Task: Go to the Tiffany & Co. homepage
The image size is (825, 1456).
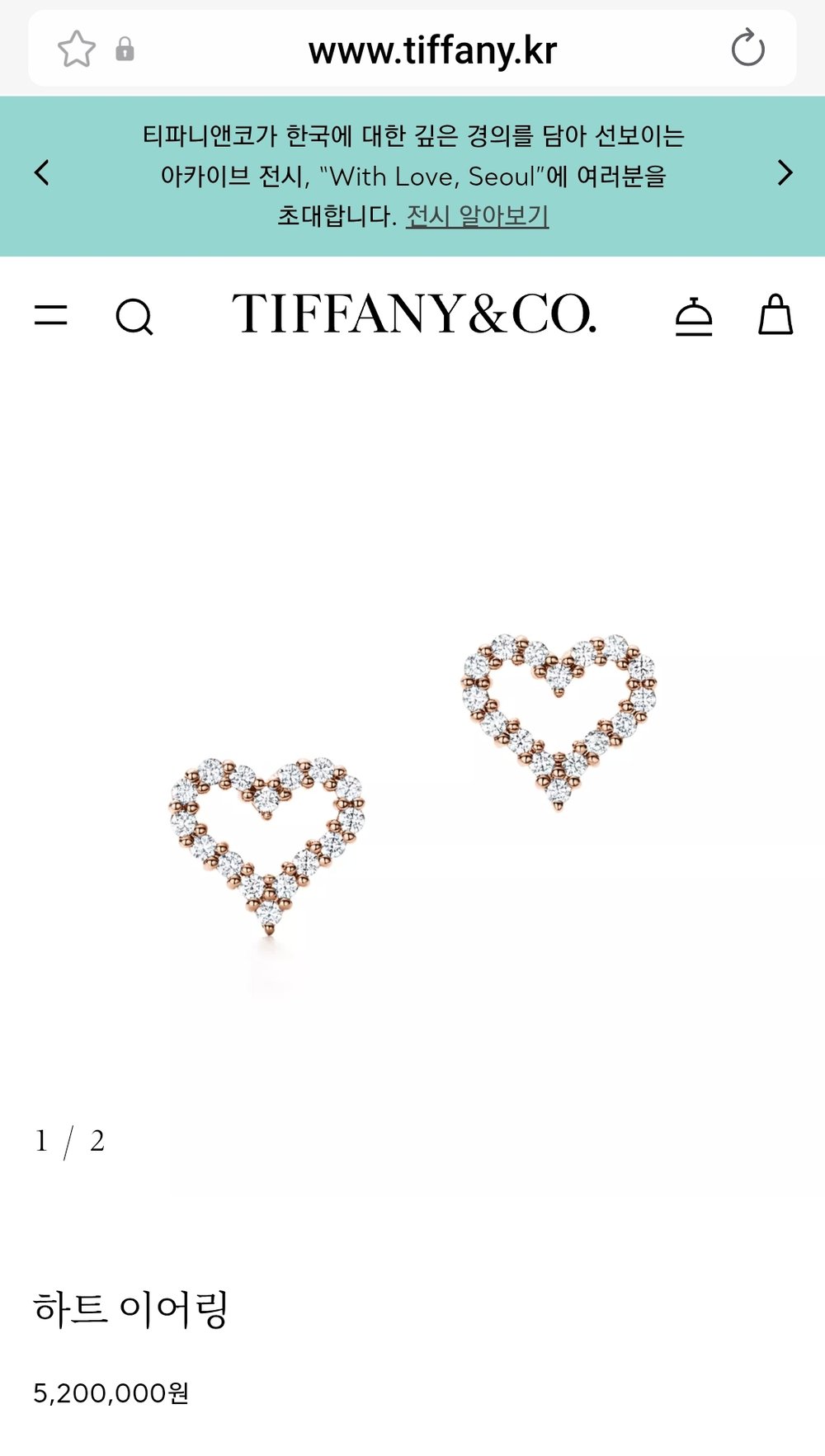Action: 413,314
